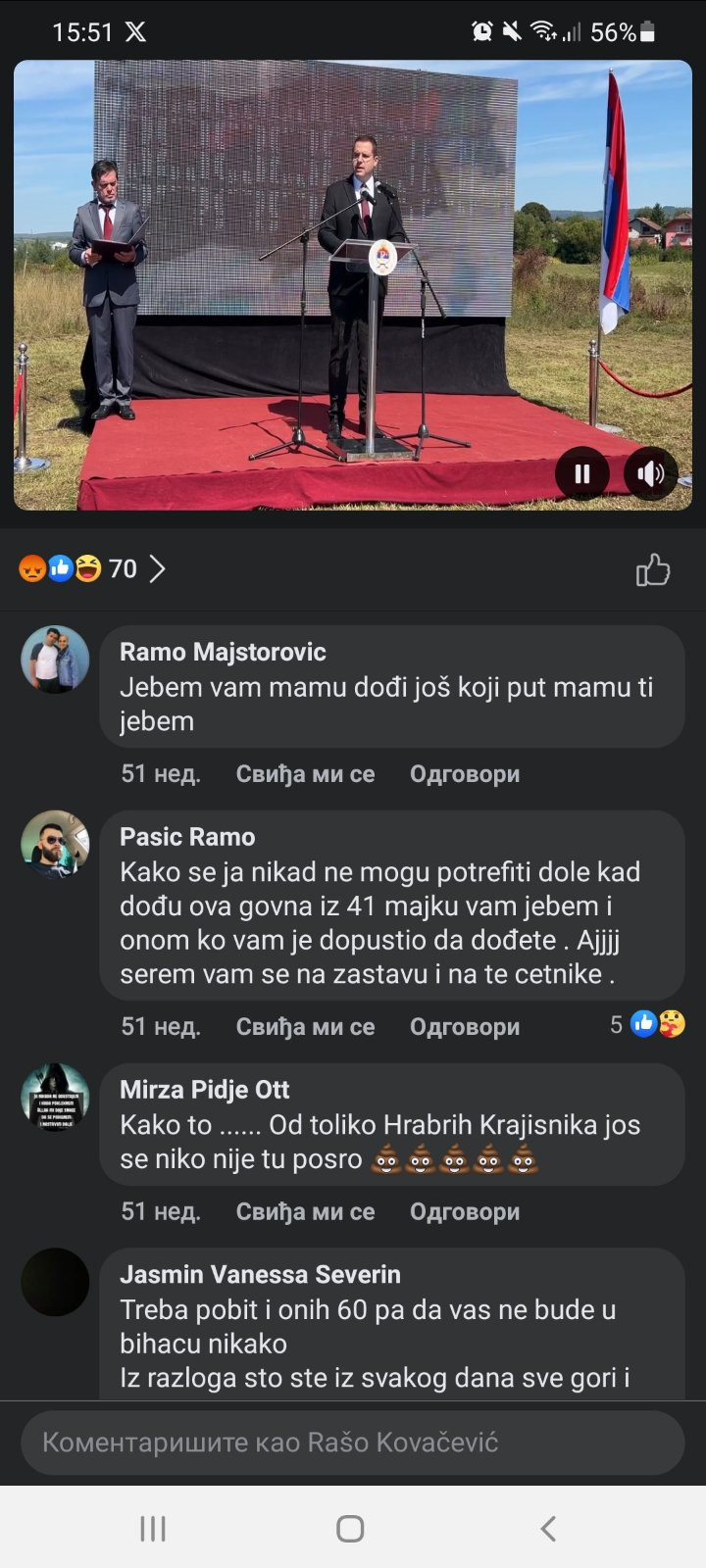Viewport: 706px width, 1568px height.
Task: Like the post with thumbs-up icon
Action: coord(652,569)
